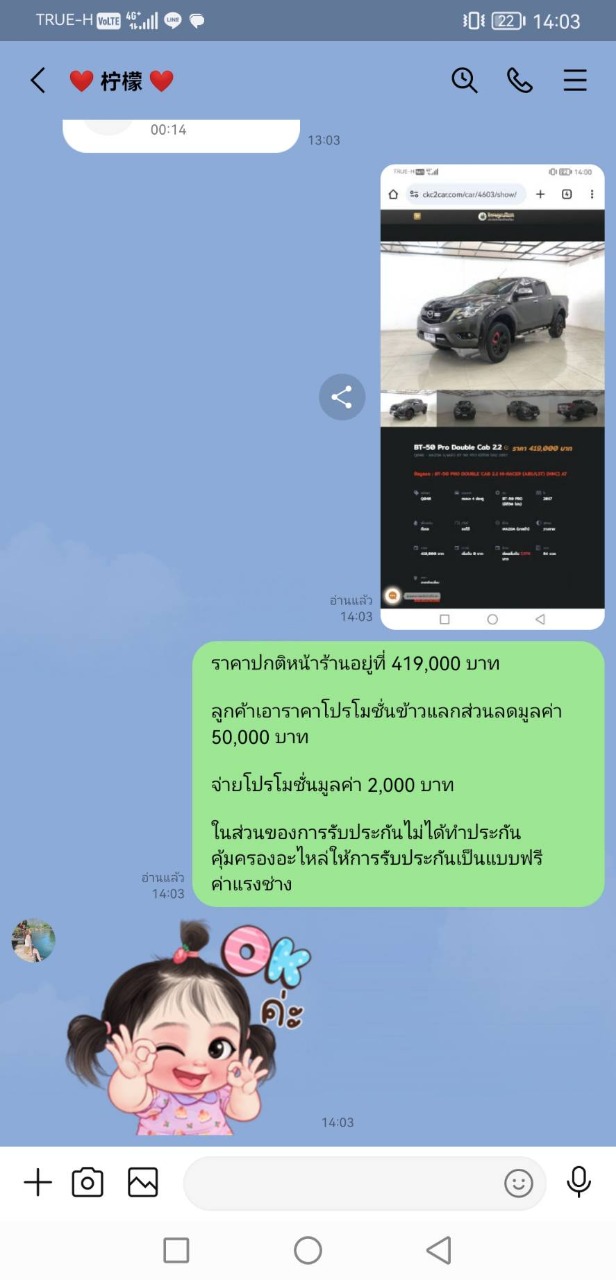View the contact's profile picture
This screenshot has width=616, height=1280.
coord(33,941)
